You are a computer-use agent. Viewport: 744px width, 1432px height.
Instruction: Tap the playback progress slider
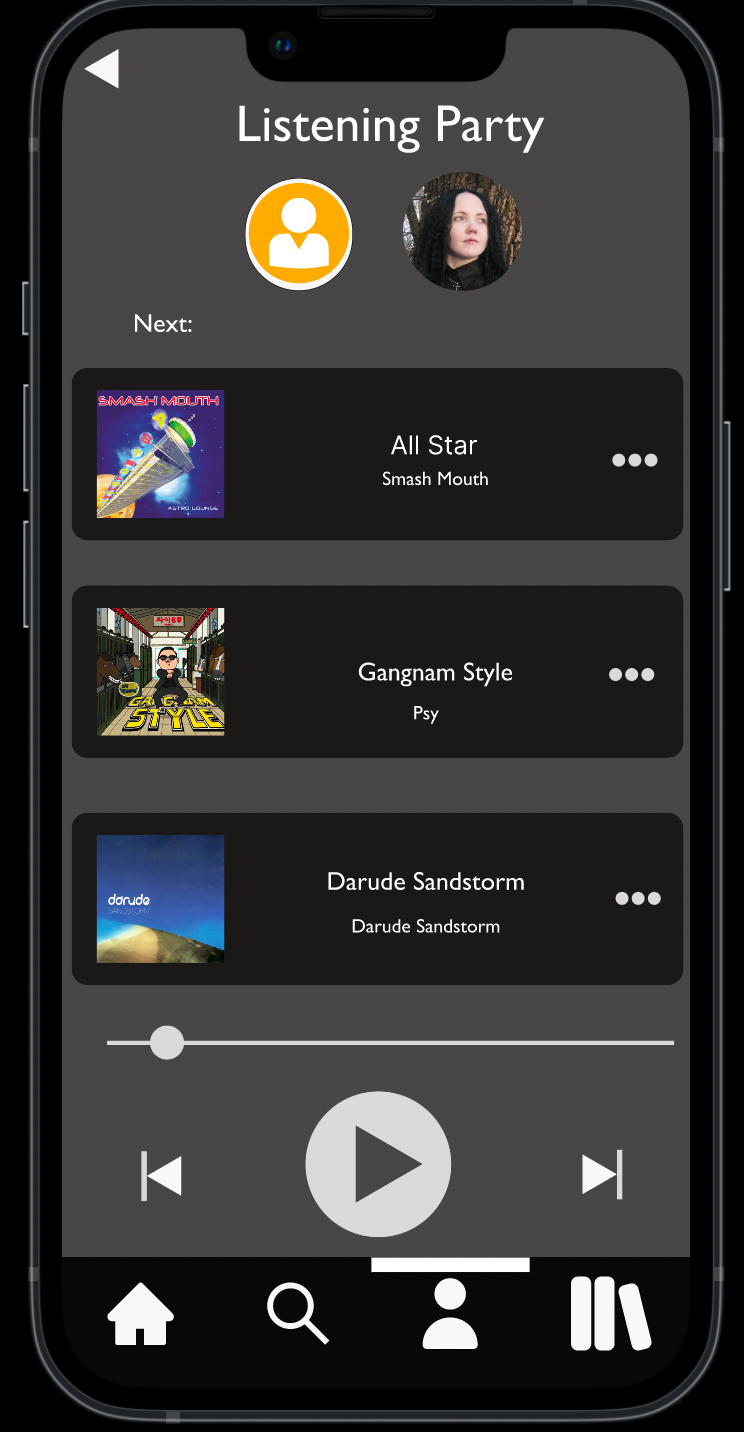coord(390,1043)
